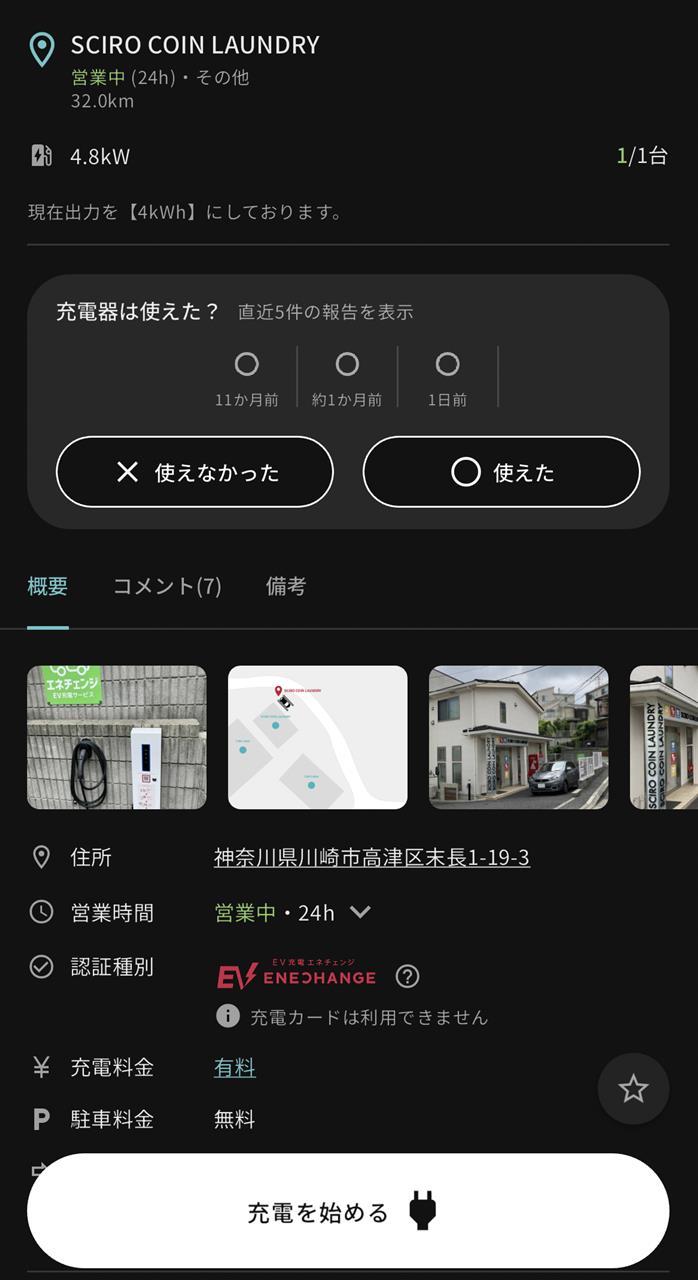Image resolution: width=698 pixels, height=1280 pixels.
Task: Switch to the 備考 tab
Action: pyautogui.click(x=286, y=587)
